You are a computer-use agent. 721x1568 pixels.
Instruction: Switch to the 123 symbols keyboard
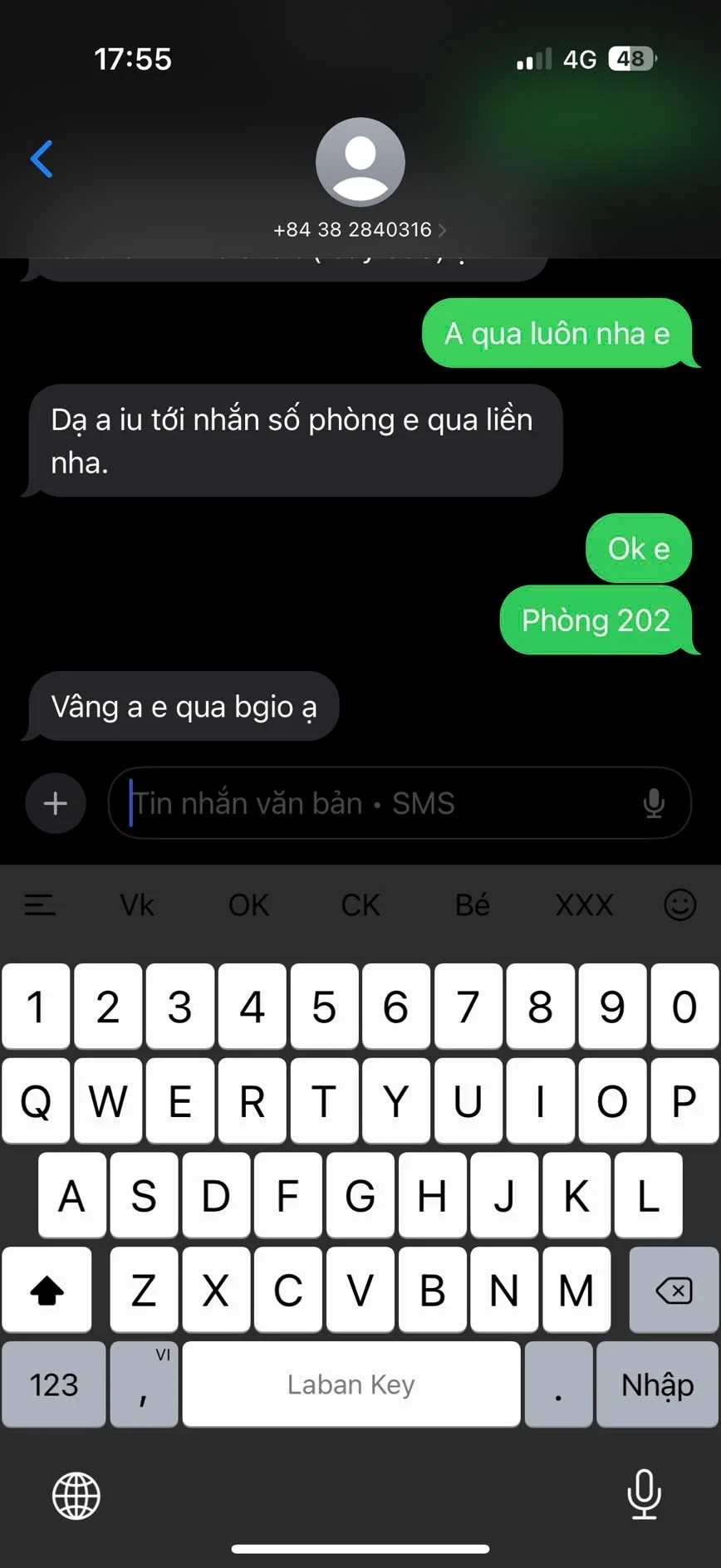click(54, 1384)
